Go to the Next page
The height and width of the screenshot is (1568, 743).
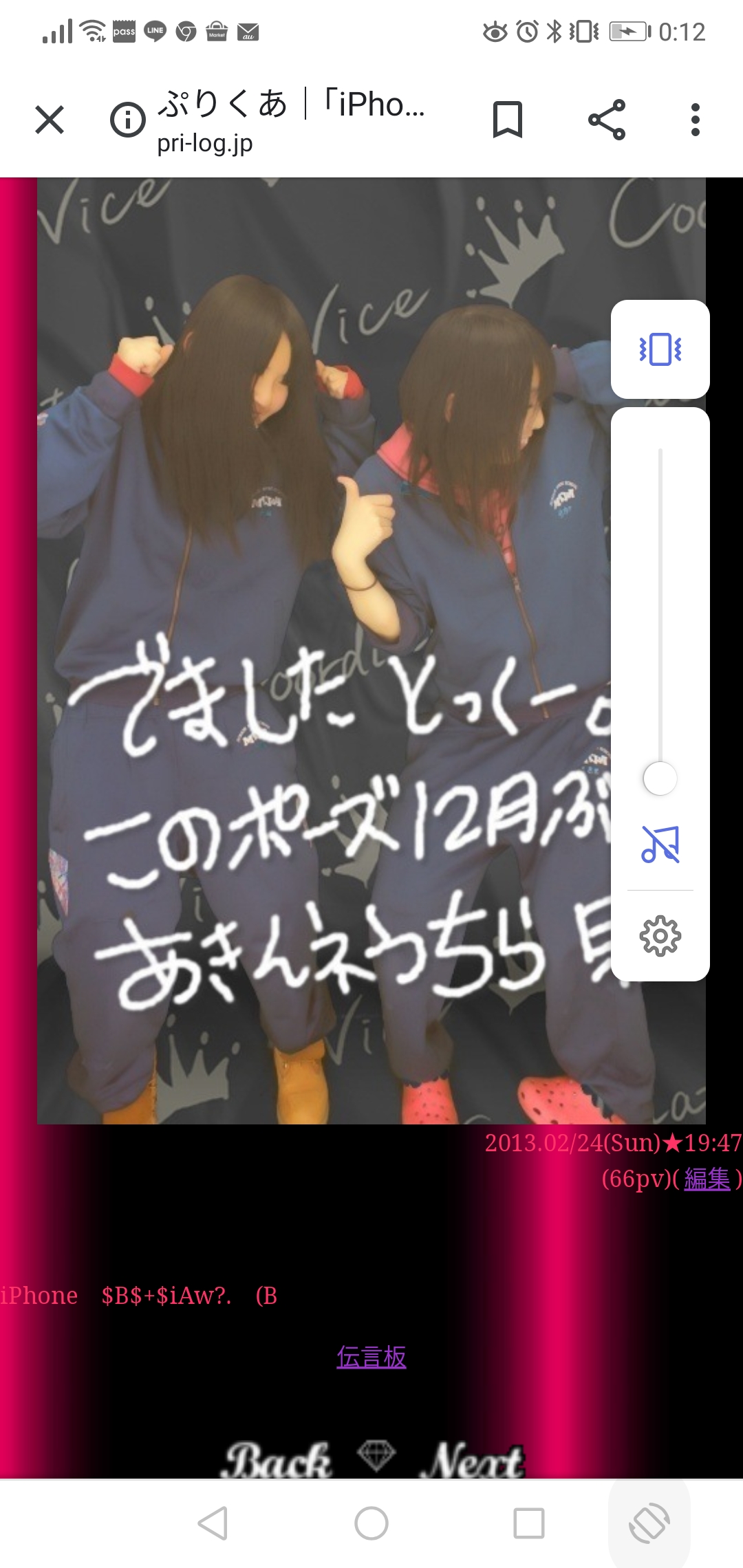(475, 1460)
